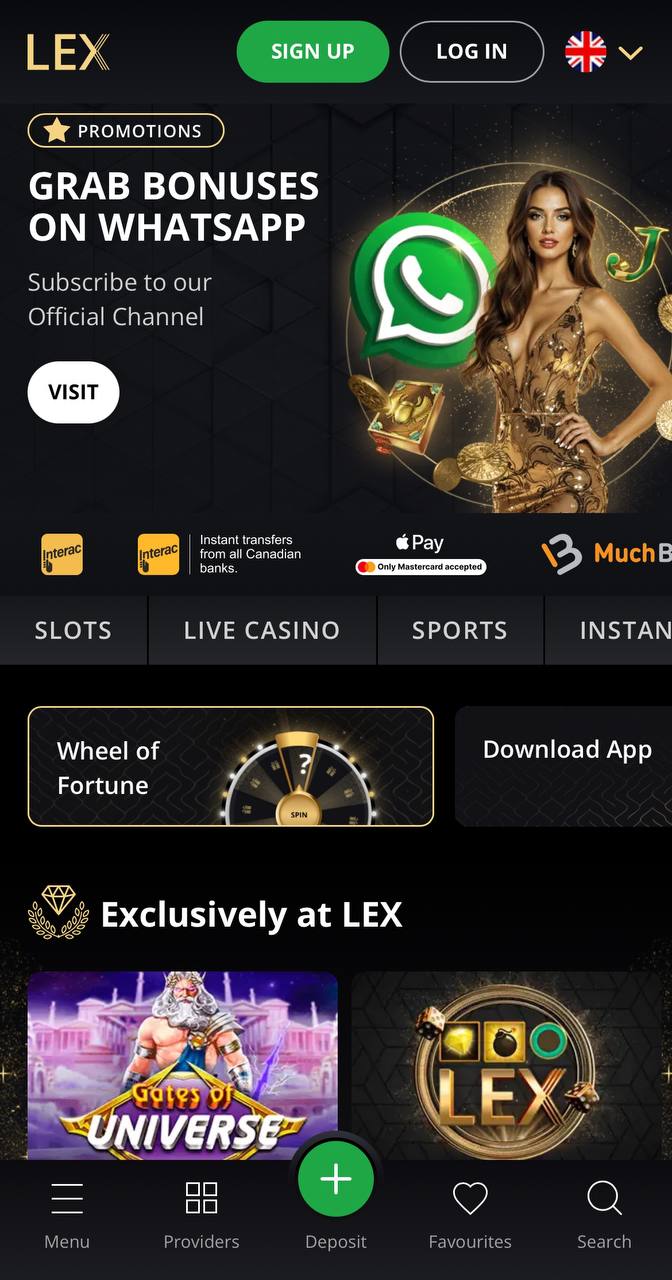This screenshot has width=672, height=1280.
Task: Launch the Gates of Universe game
Action: coord(183,1066)
